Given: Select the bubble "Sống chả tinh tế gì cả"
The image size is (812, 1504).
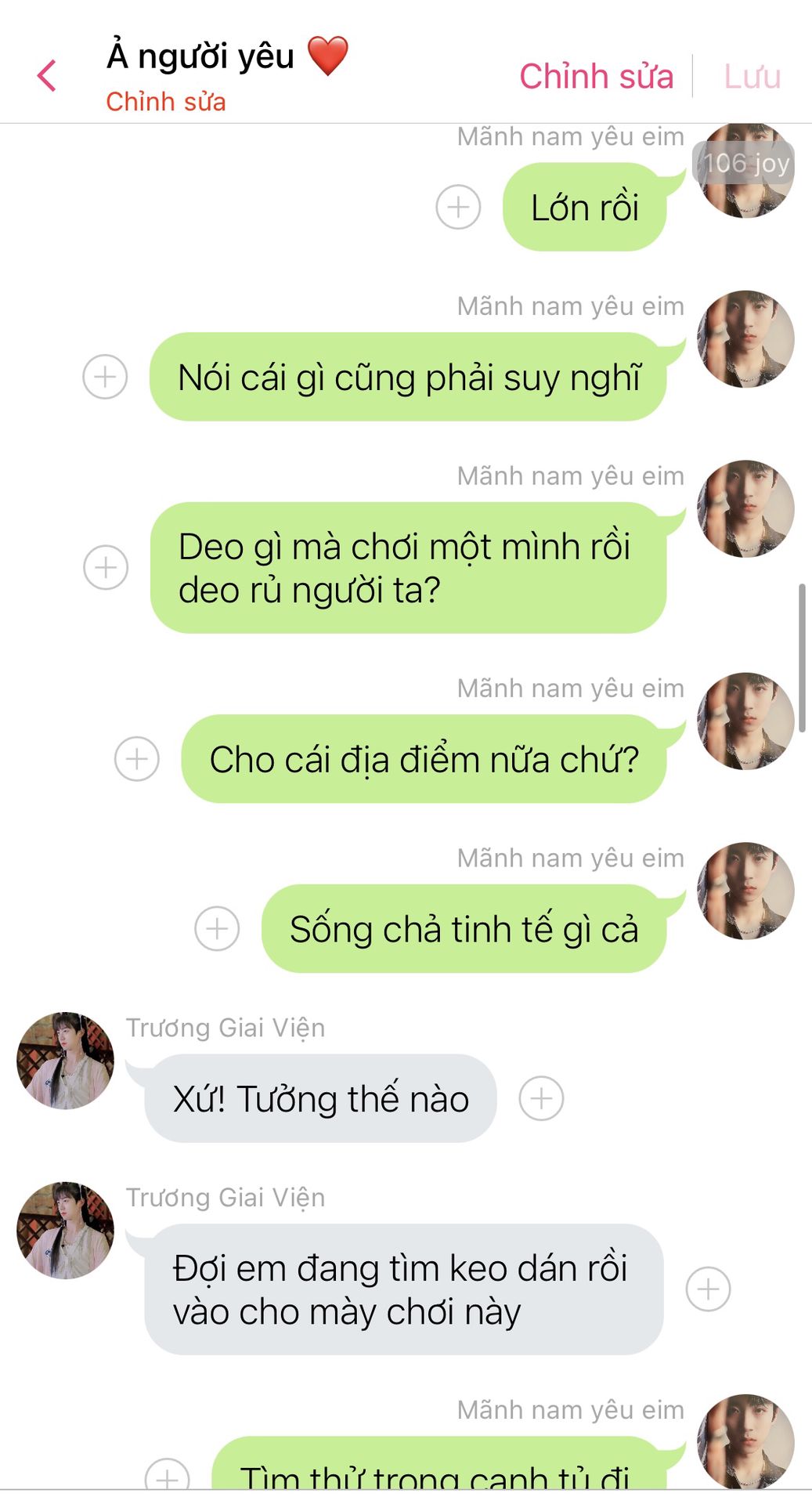Looking at the screenshot, I should coord(464,928).
